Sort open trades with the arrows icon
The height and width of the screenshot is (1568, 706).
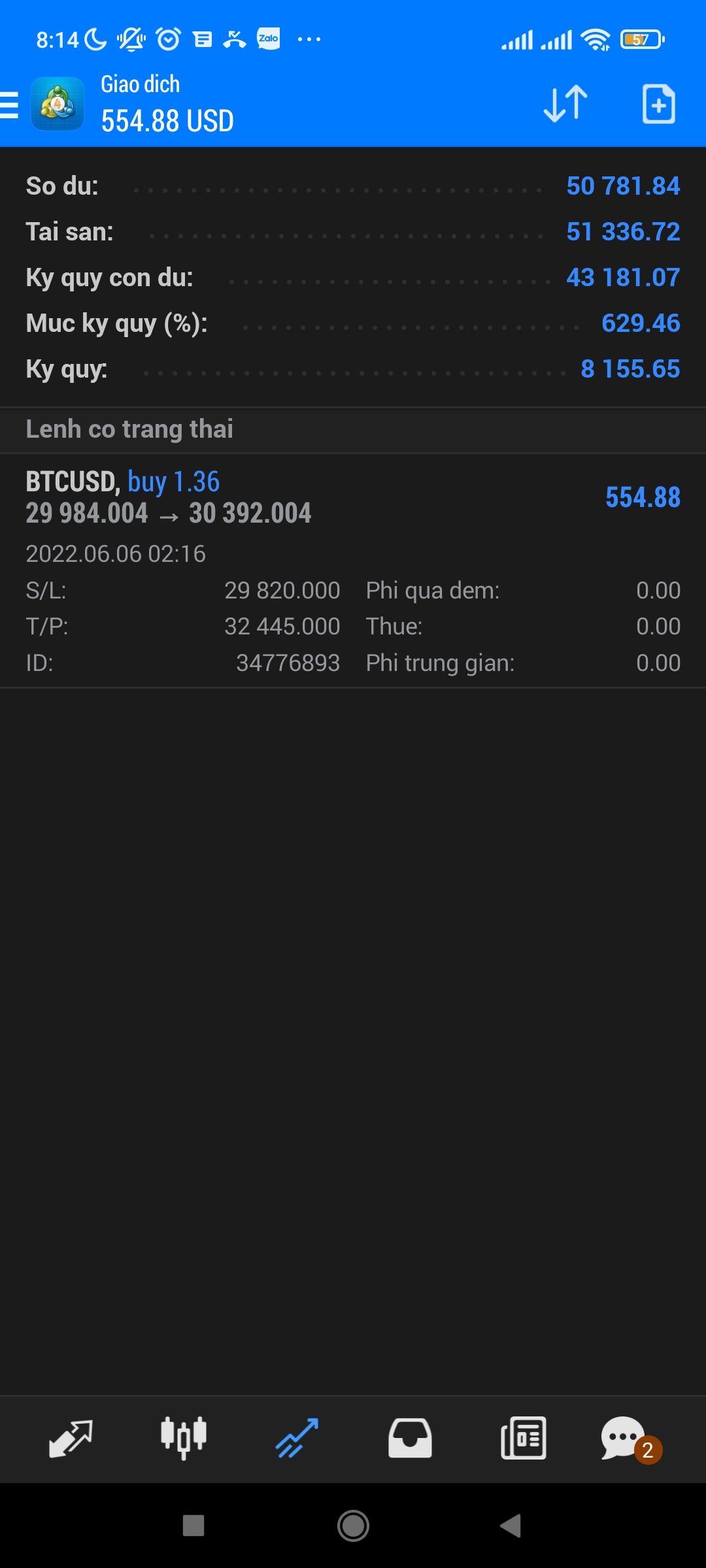[565, 104]
